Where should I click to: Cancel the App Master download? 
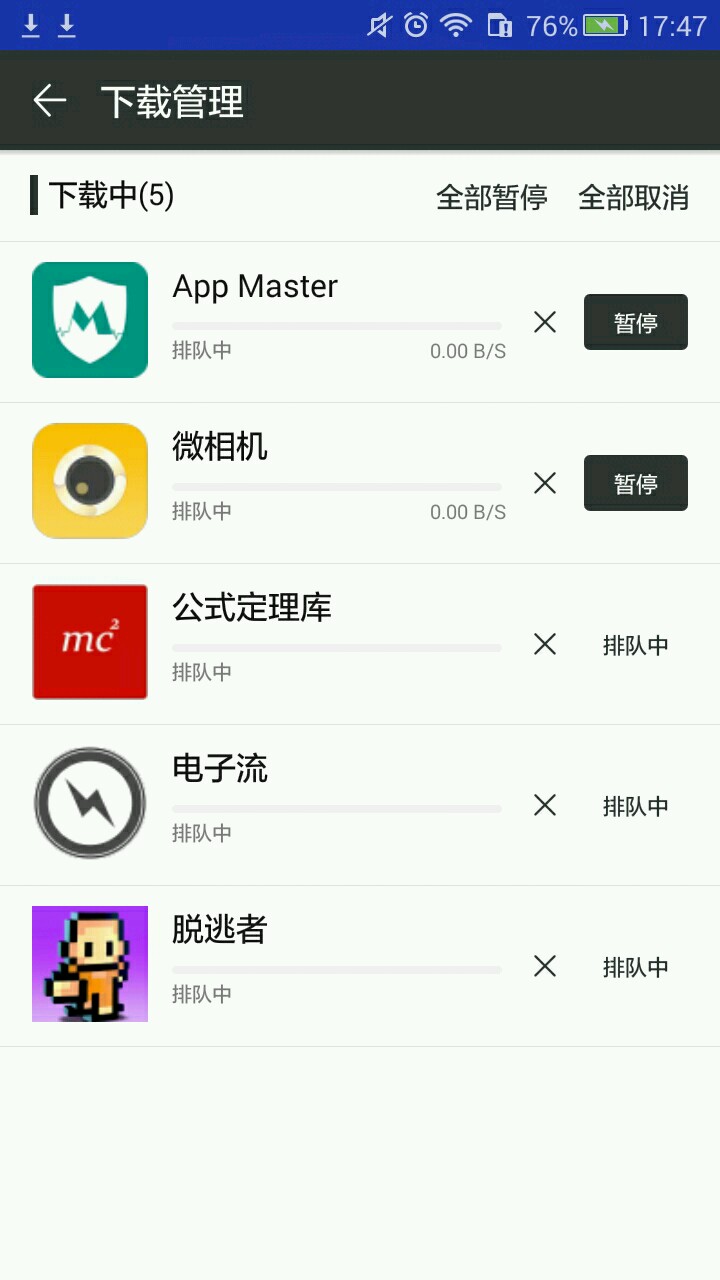point(545,322)
